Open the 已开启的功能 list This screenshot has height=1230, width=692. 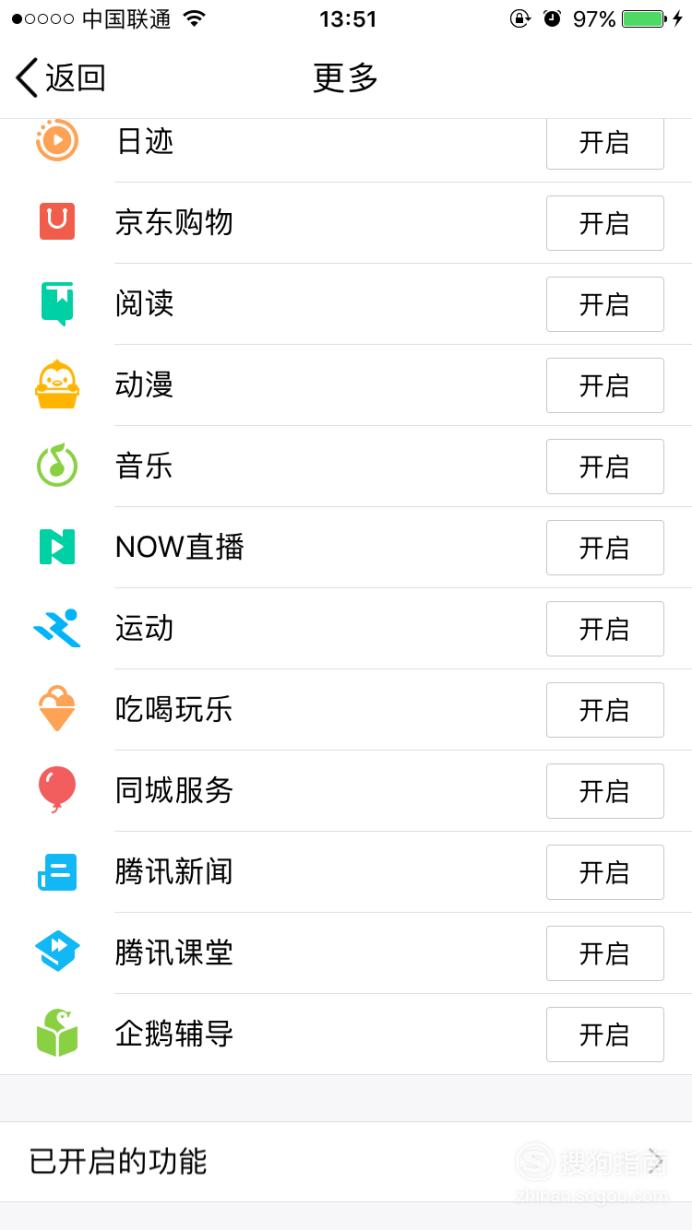(x=346, y=1161)
